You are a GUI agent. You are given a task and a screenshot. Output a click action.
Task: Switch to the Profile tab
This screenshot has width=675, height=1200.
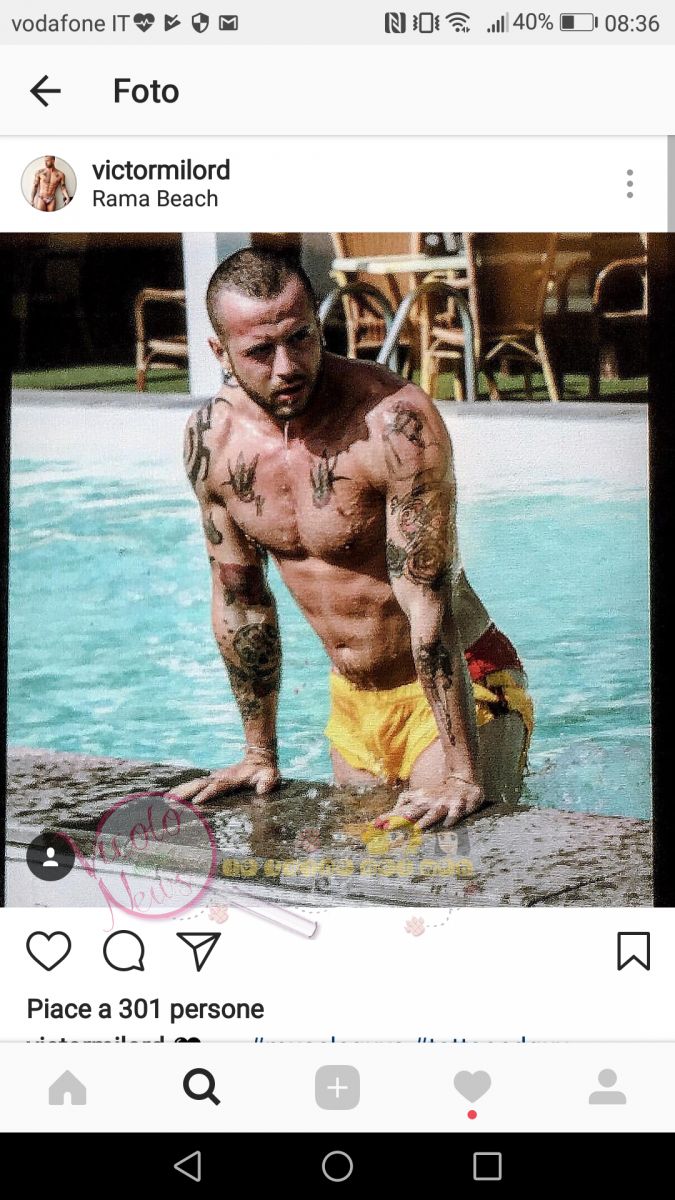pyautogui.click(x=607, y=1087)
